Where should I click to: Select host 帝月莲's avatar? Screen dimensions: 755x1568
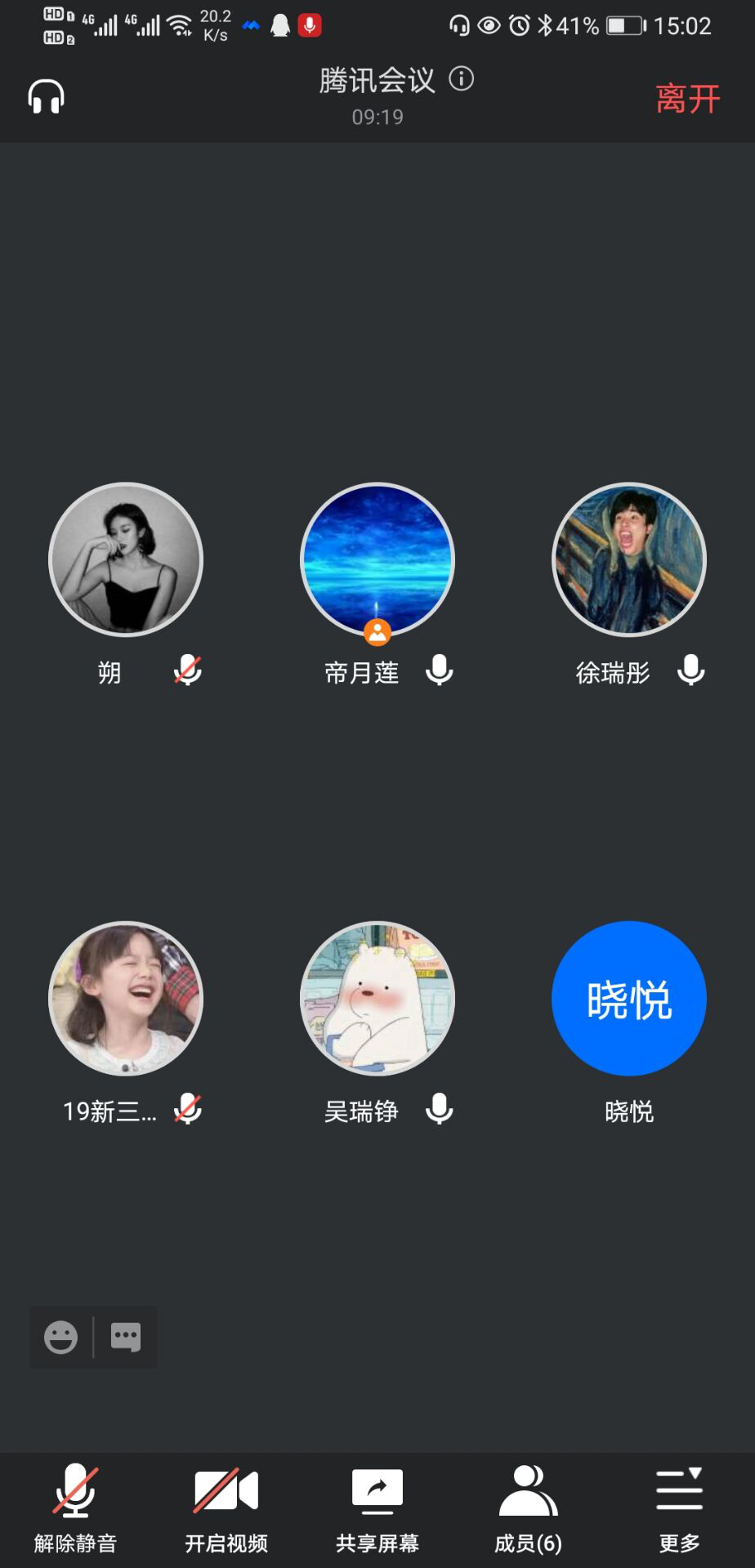[x=377, y=559]
